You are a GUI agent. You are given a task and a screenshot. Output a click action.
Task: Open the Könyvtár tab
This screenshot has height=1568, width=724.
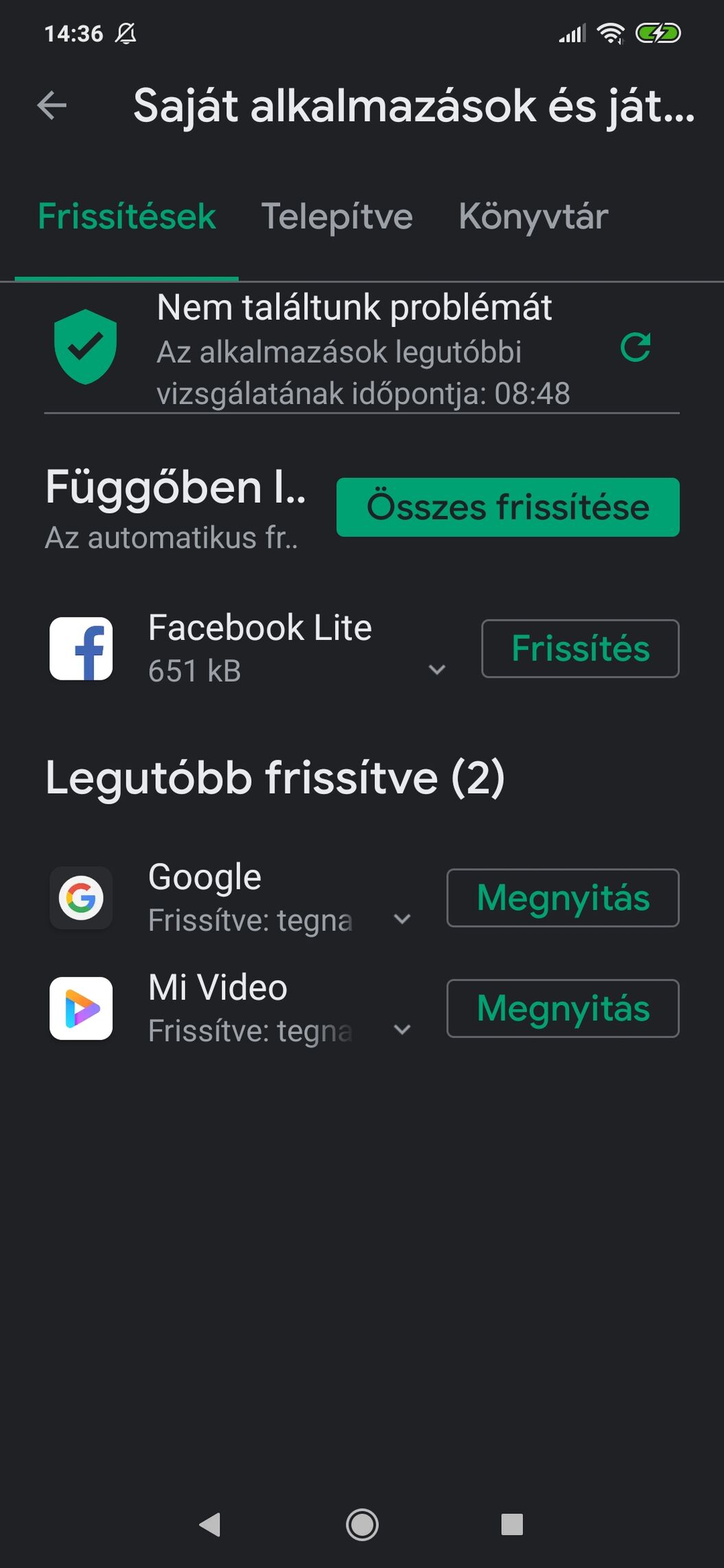pyautogui.click(x=533, y=217)
